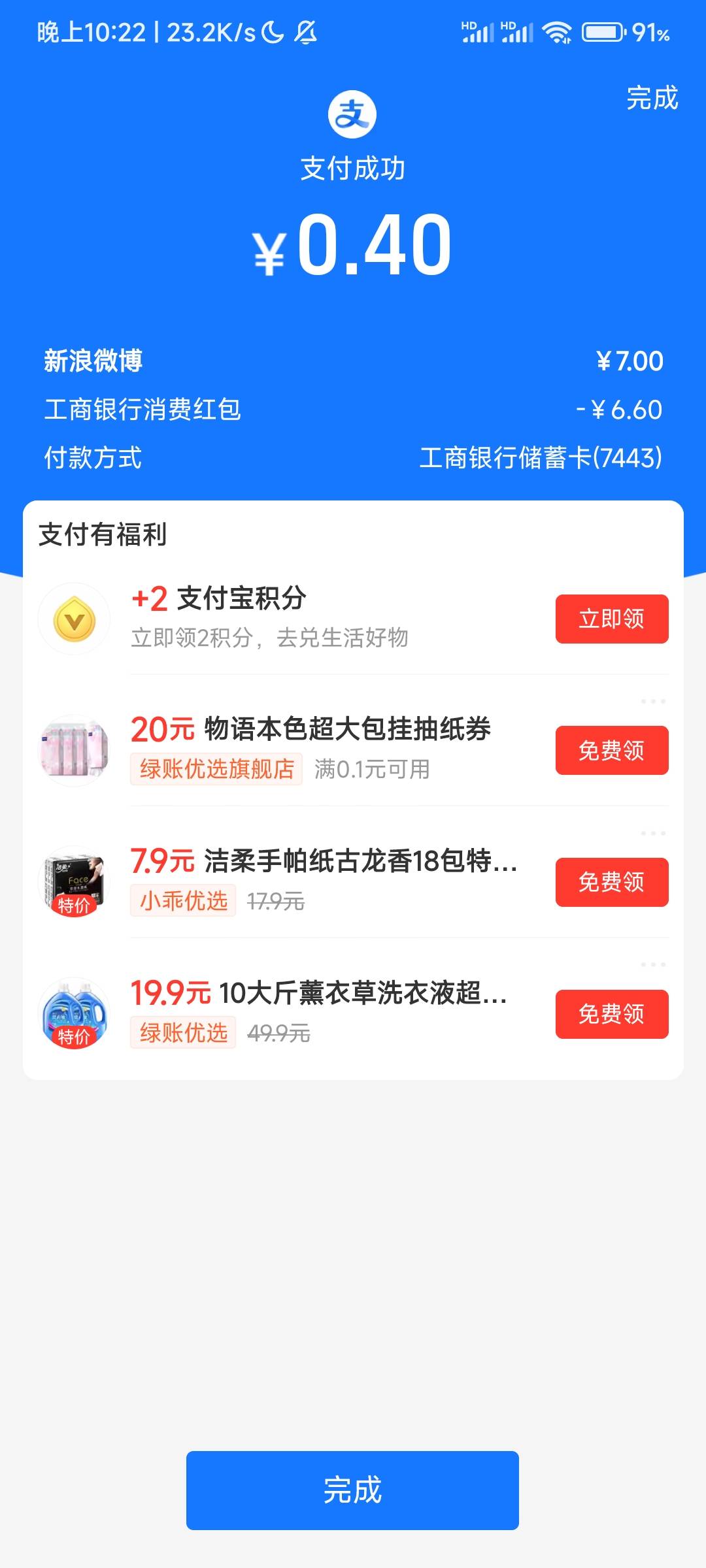Tap 免费领 for the 19.9元 洗衣液 deal
706x1568 pixels.
611,1014
